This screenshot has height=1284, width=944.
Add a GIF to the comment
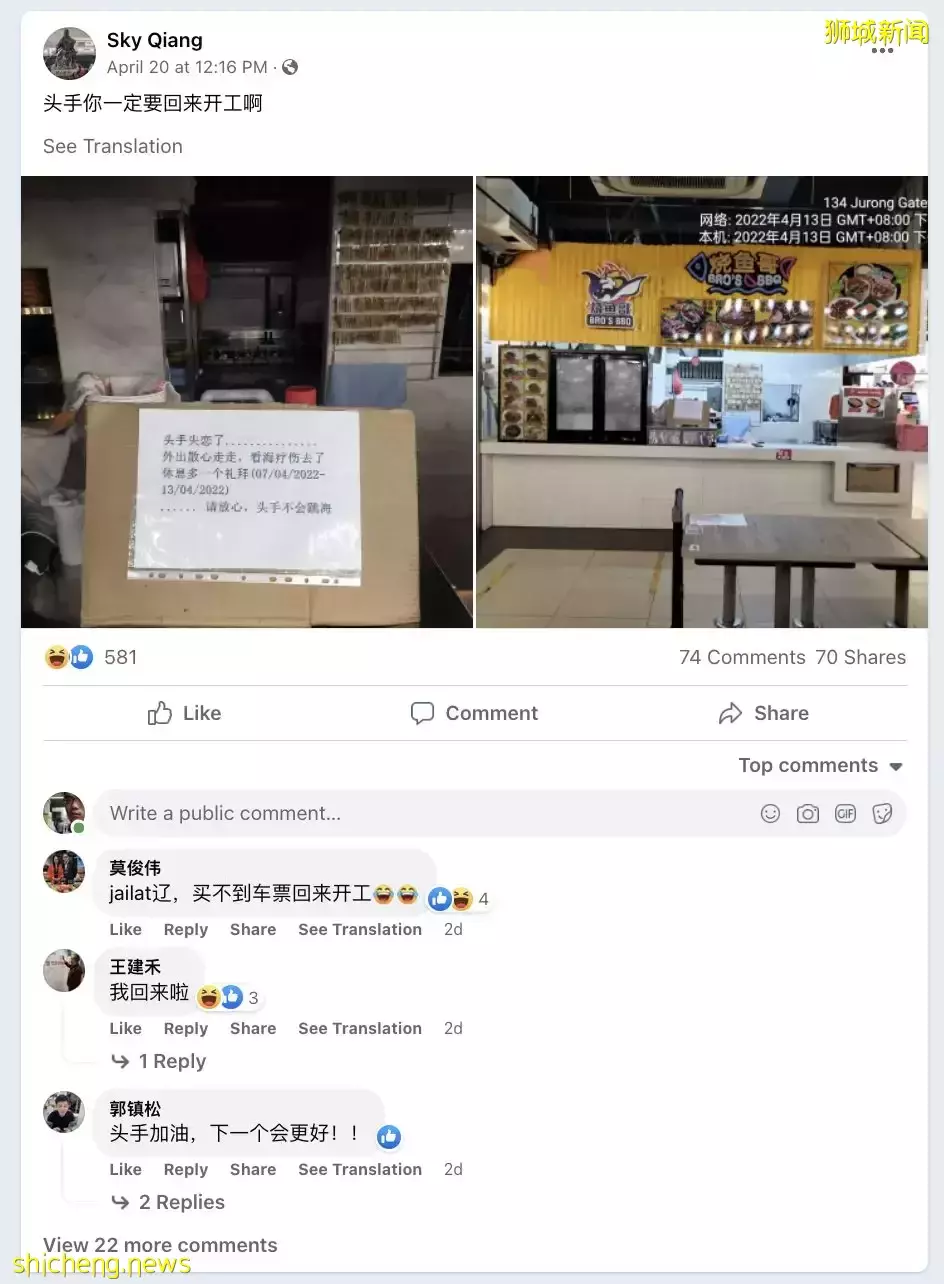(x=846, y=813)
